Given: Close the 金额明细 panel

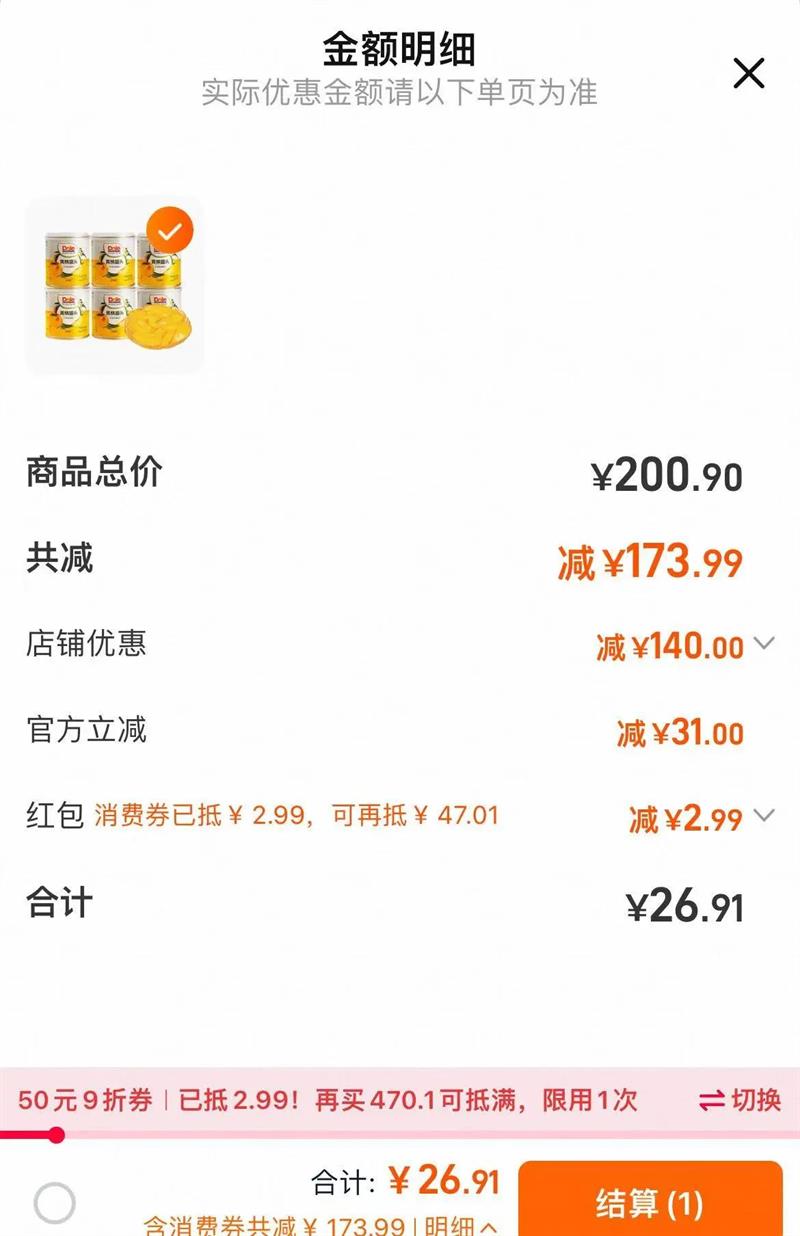Looking at the screenshot, I should coord(748,73).
